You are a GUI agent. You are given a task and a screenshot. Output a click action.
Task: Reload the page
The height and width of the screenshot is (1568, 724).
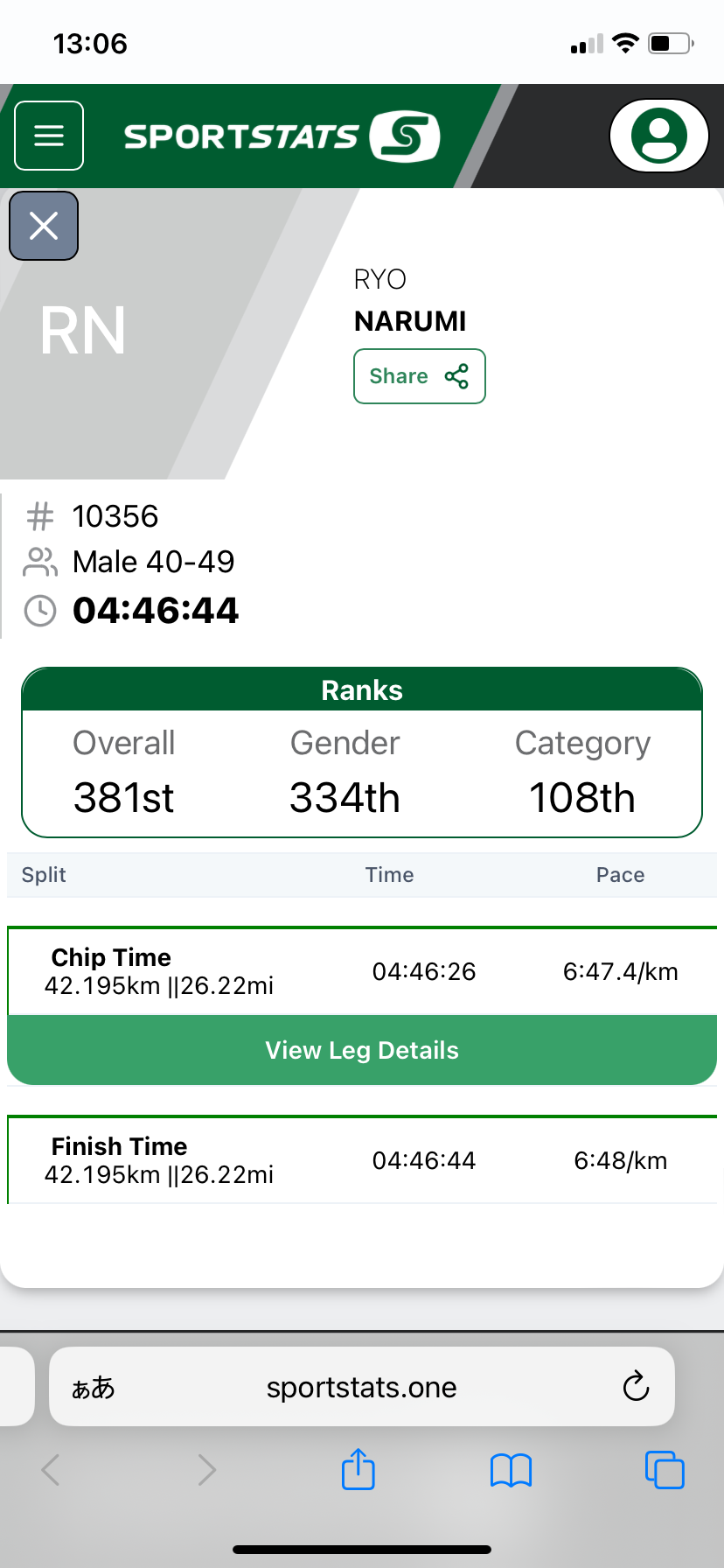pyautogui.click(x=636, y=1387)
